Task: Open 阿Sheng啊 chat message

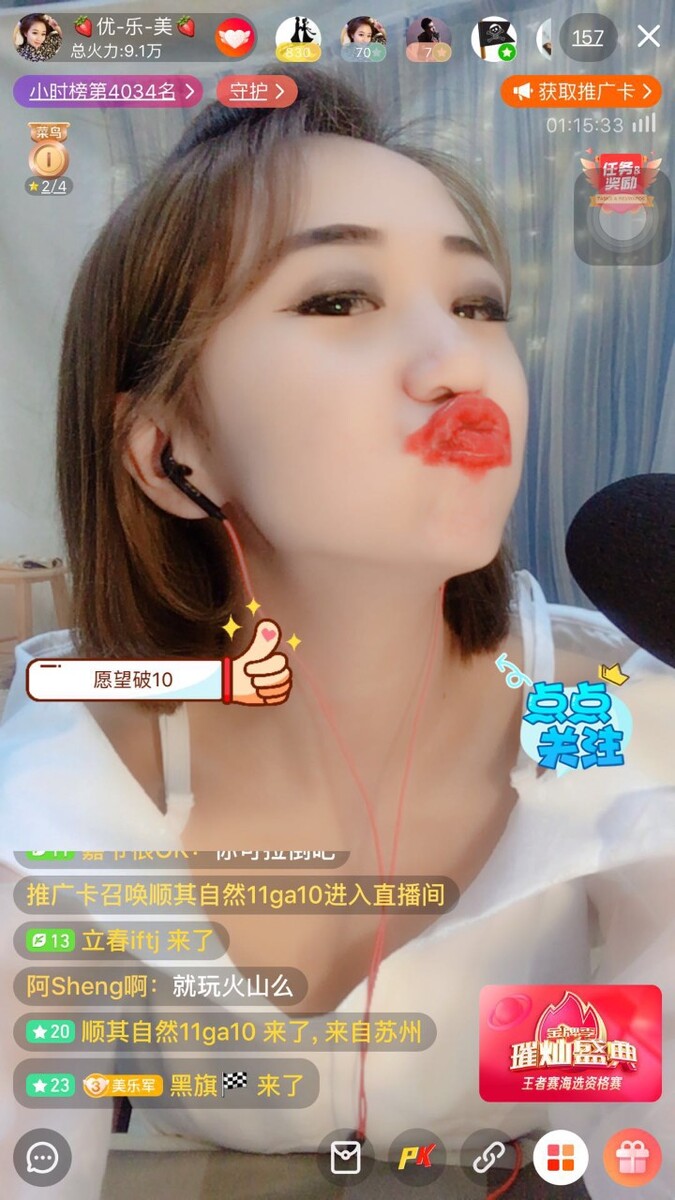Action: [160, 987]
